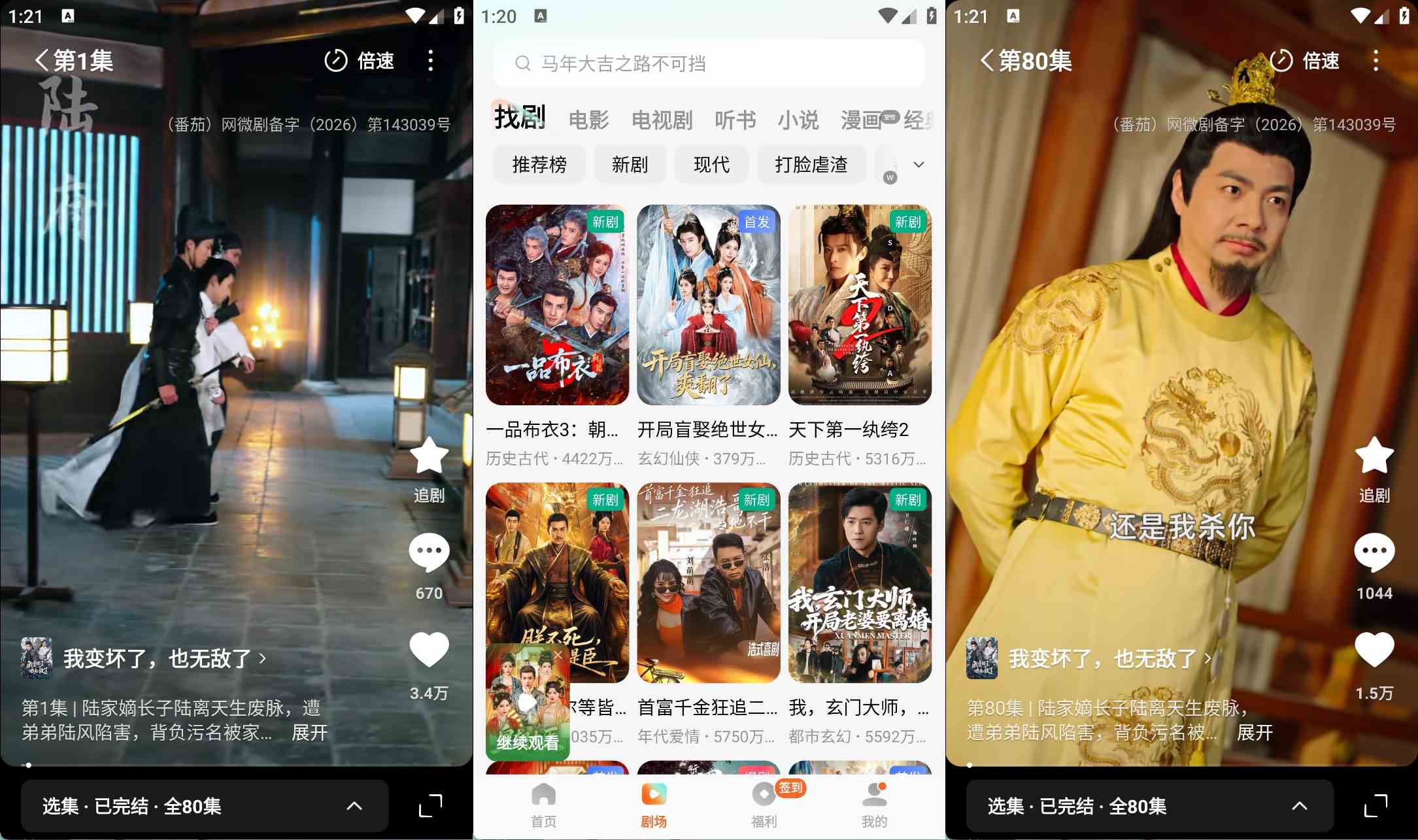The height and width of the screenshot is (840, 1418).
Task: Switch to the 电影 tab
Action: point(588,120)
